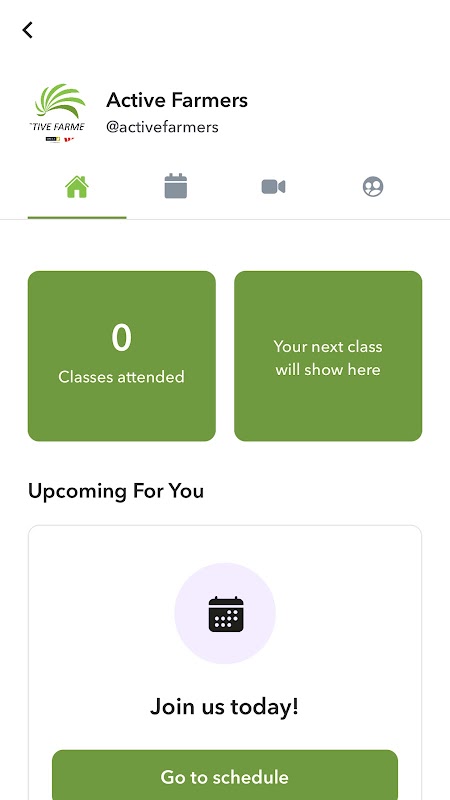
Task: Select the home tab
Action: point(77,186)
